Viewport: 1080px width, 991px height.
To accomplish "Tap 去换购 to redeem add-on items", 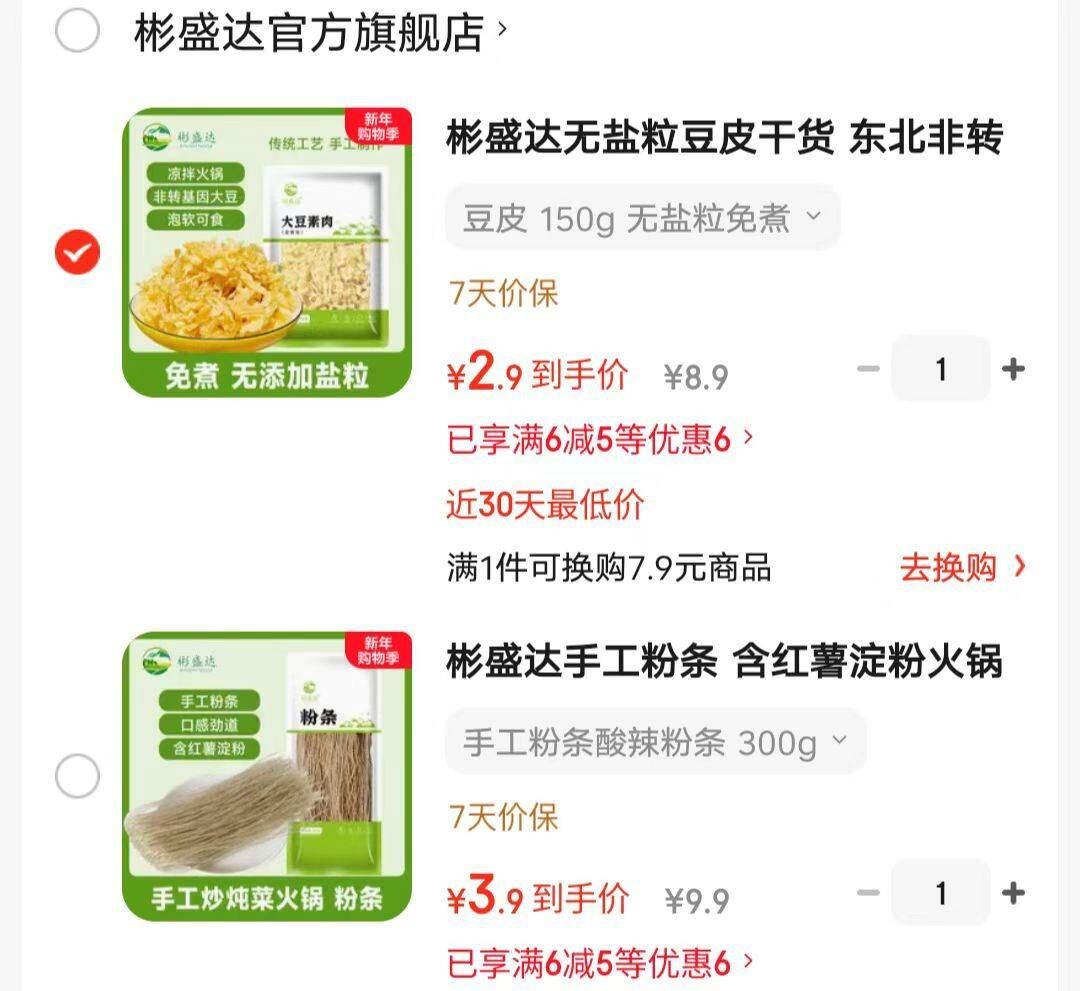I will click(962, 568).
